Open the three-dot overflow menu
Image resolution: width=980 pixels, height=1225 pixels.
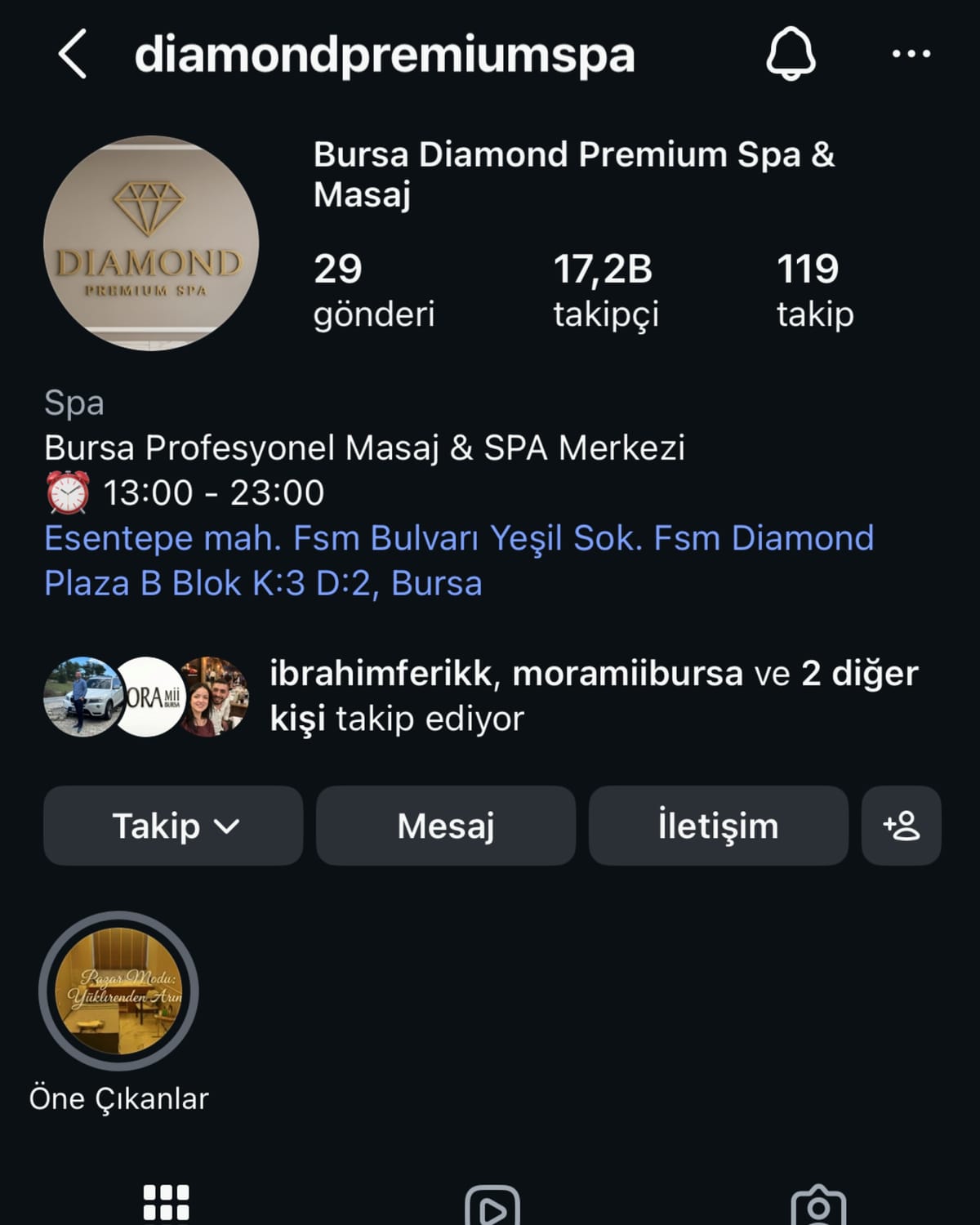[x=911, y=54]
